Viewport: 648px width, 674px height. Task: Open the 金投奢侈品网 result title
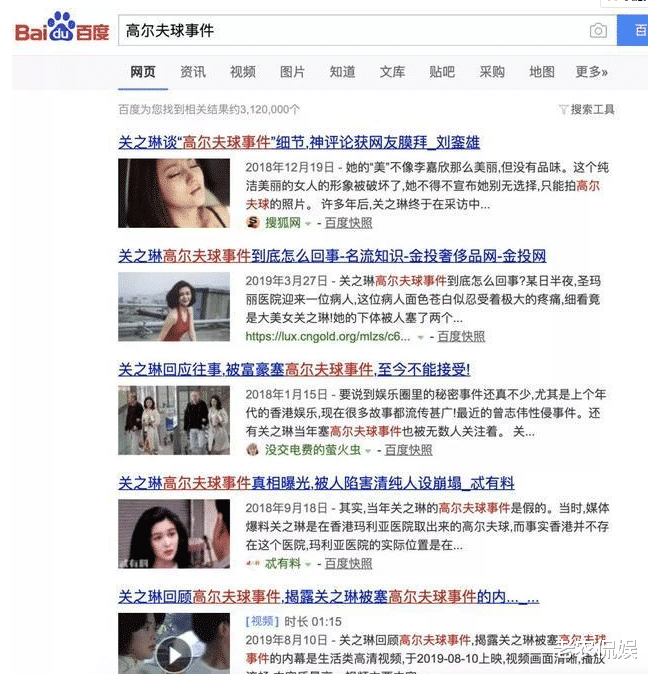tap(332, 256)
